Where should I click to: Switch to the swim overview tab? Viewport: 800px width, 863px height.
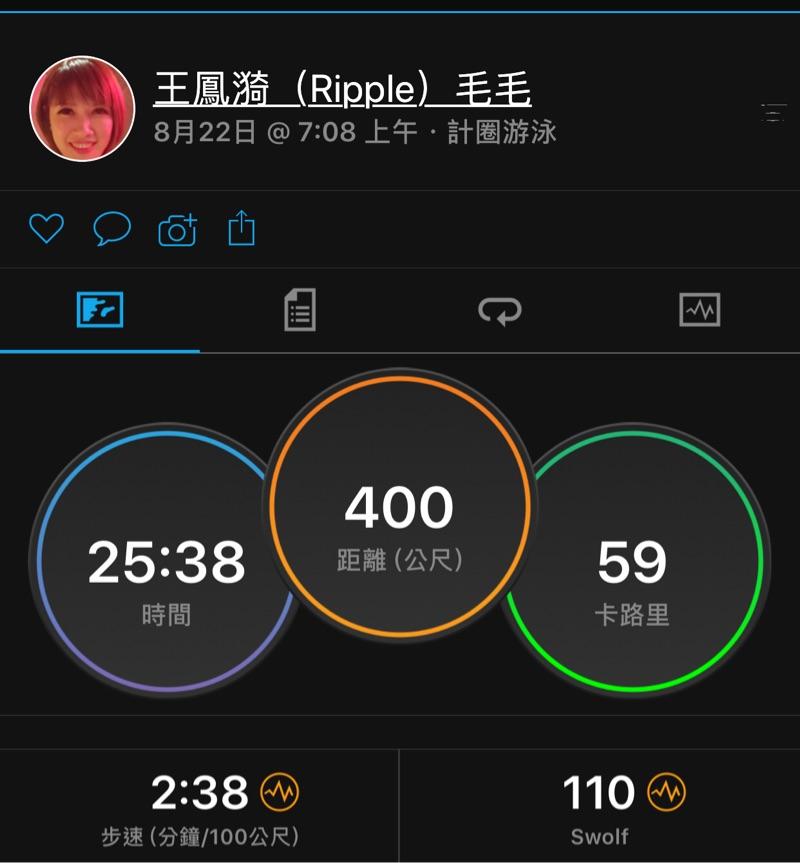pyautogui.click(x=99, y=310)
